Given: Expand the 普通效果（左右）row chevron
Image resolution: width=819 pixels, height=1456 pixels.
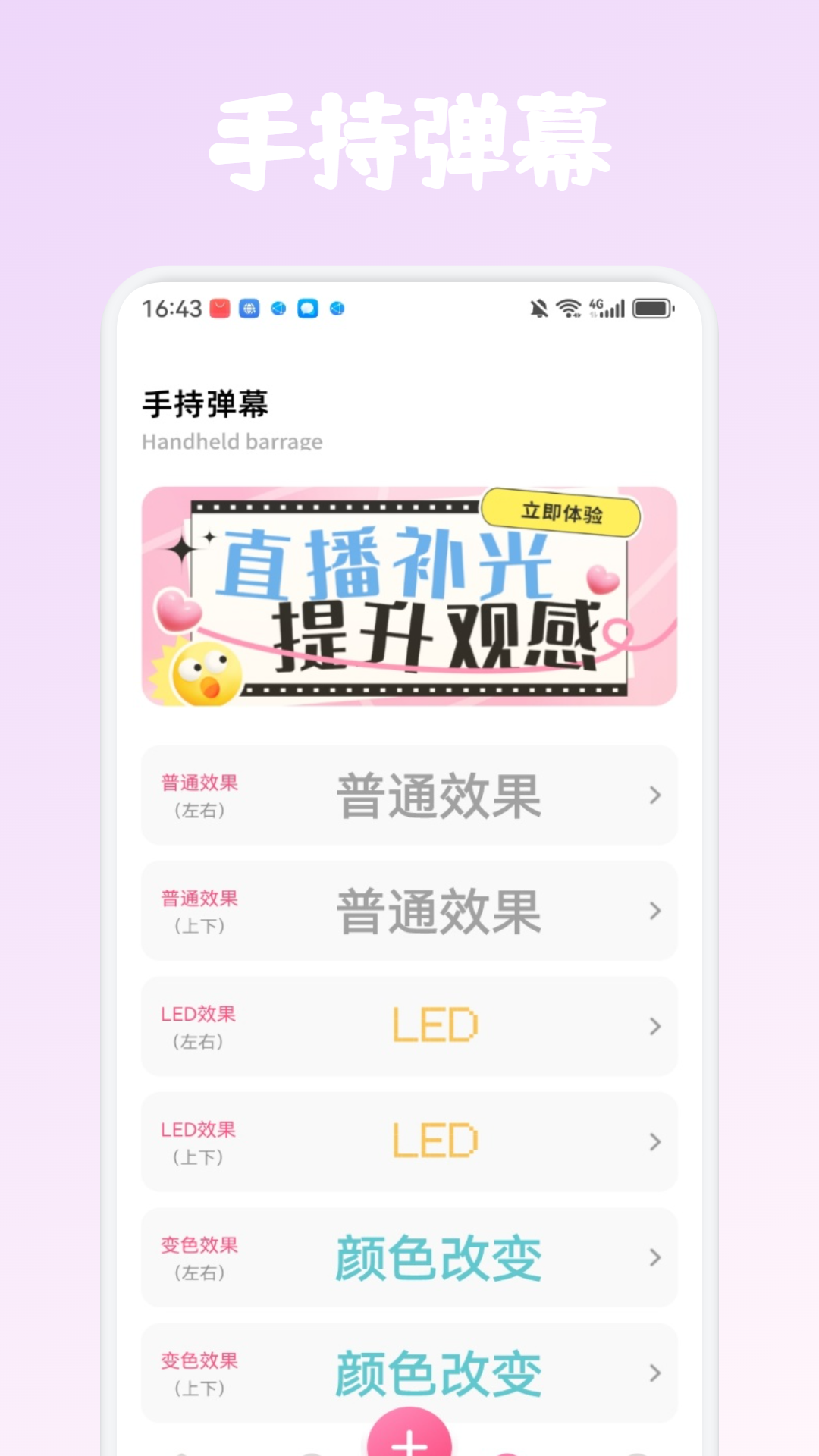Looking at the screenshot, I should click(x=654, y=795).
